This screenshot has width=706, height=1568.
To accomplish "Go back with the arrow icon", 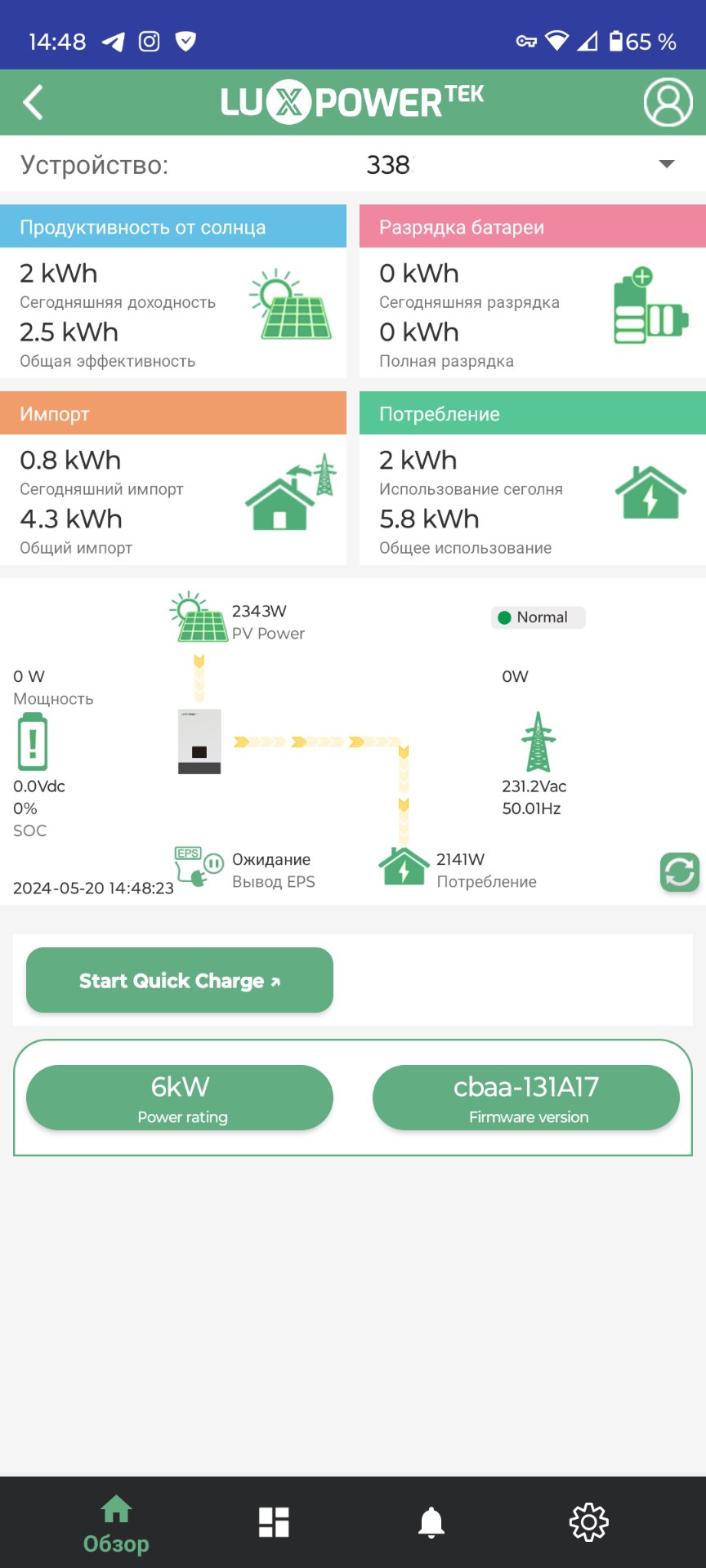I will click(x=34, y=103).
